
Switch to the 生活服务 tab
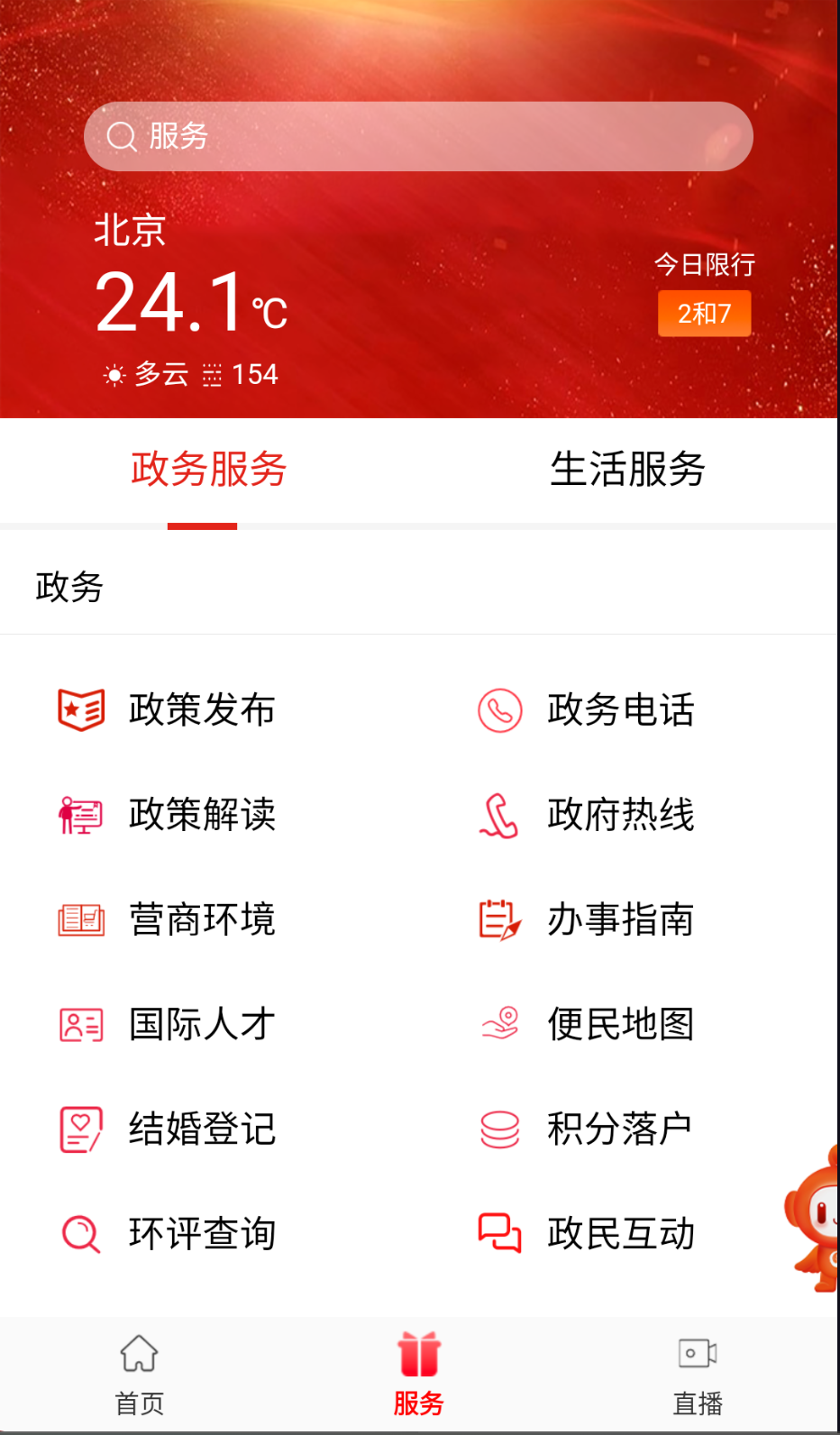point(629,470)
